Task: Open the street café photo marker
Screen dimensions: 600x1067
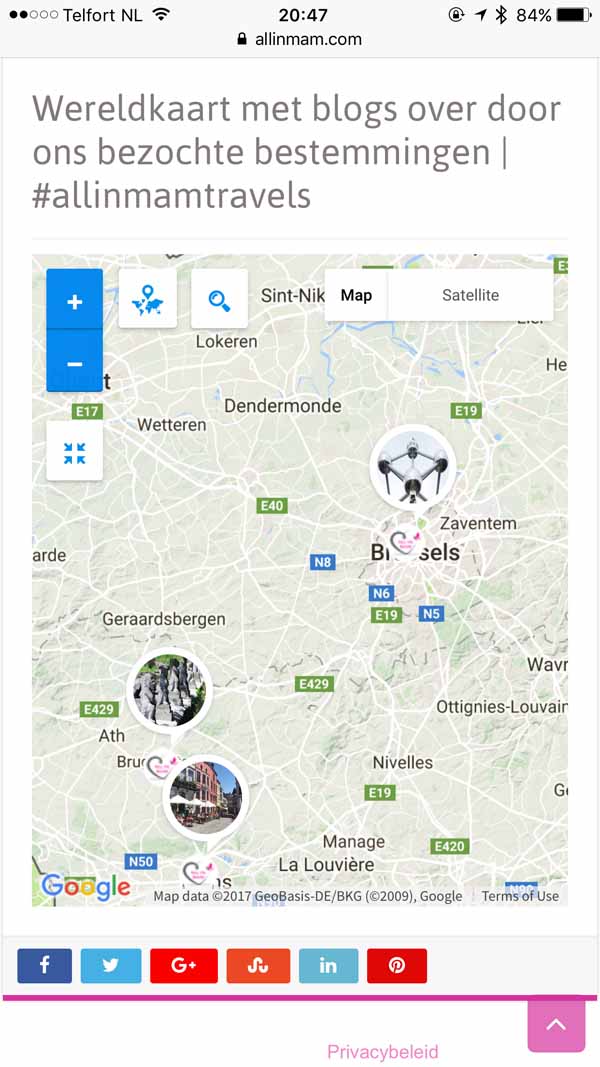Action: click(x=205, y=798)
